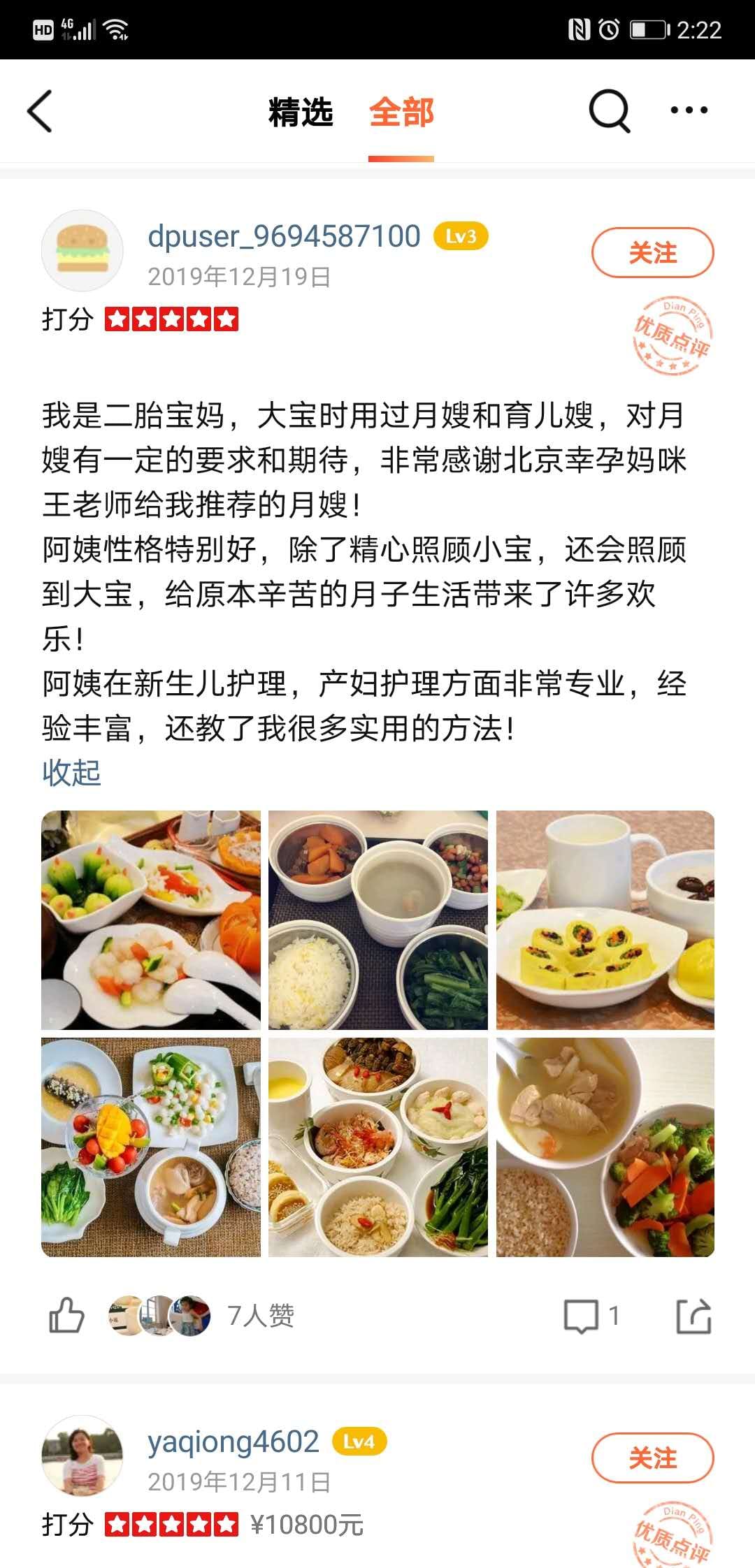This screenshot has width=755, height=1568.
Task: Open the first food photo with green vegetables
Action: pos(151,920)
